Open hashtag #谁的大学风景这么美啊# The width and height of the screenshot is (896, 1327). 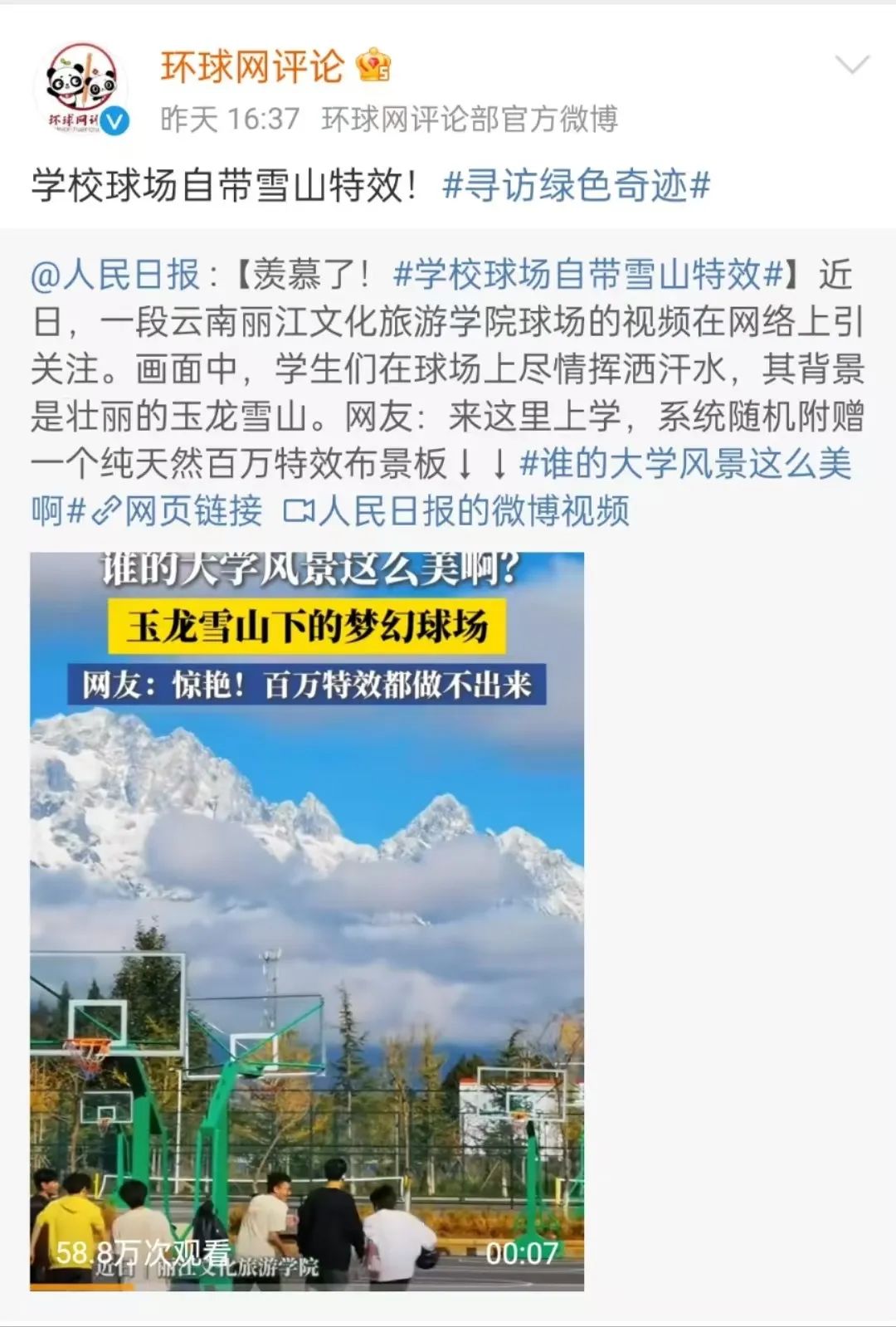(685, 464)
